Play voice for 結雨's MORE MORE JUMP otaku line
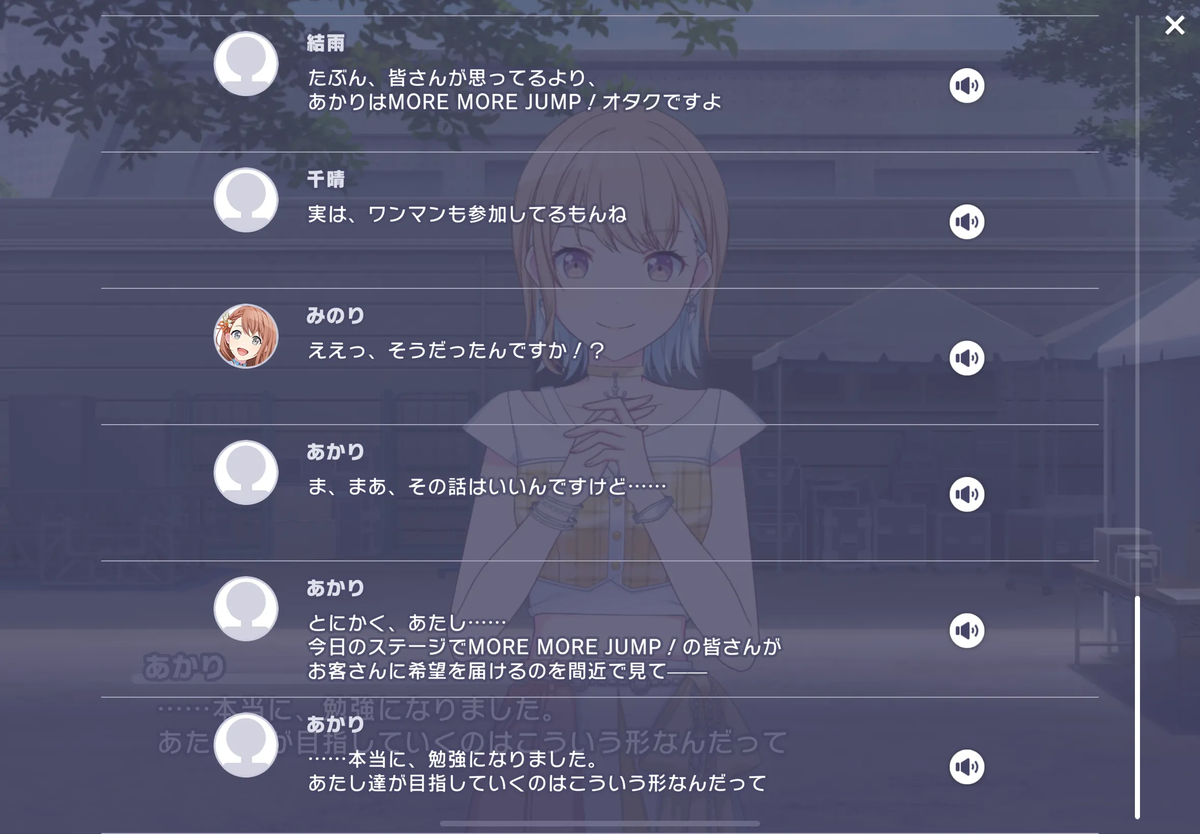 (966, 86)
